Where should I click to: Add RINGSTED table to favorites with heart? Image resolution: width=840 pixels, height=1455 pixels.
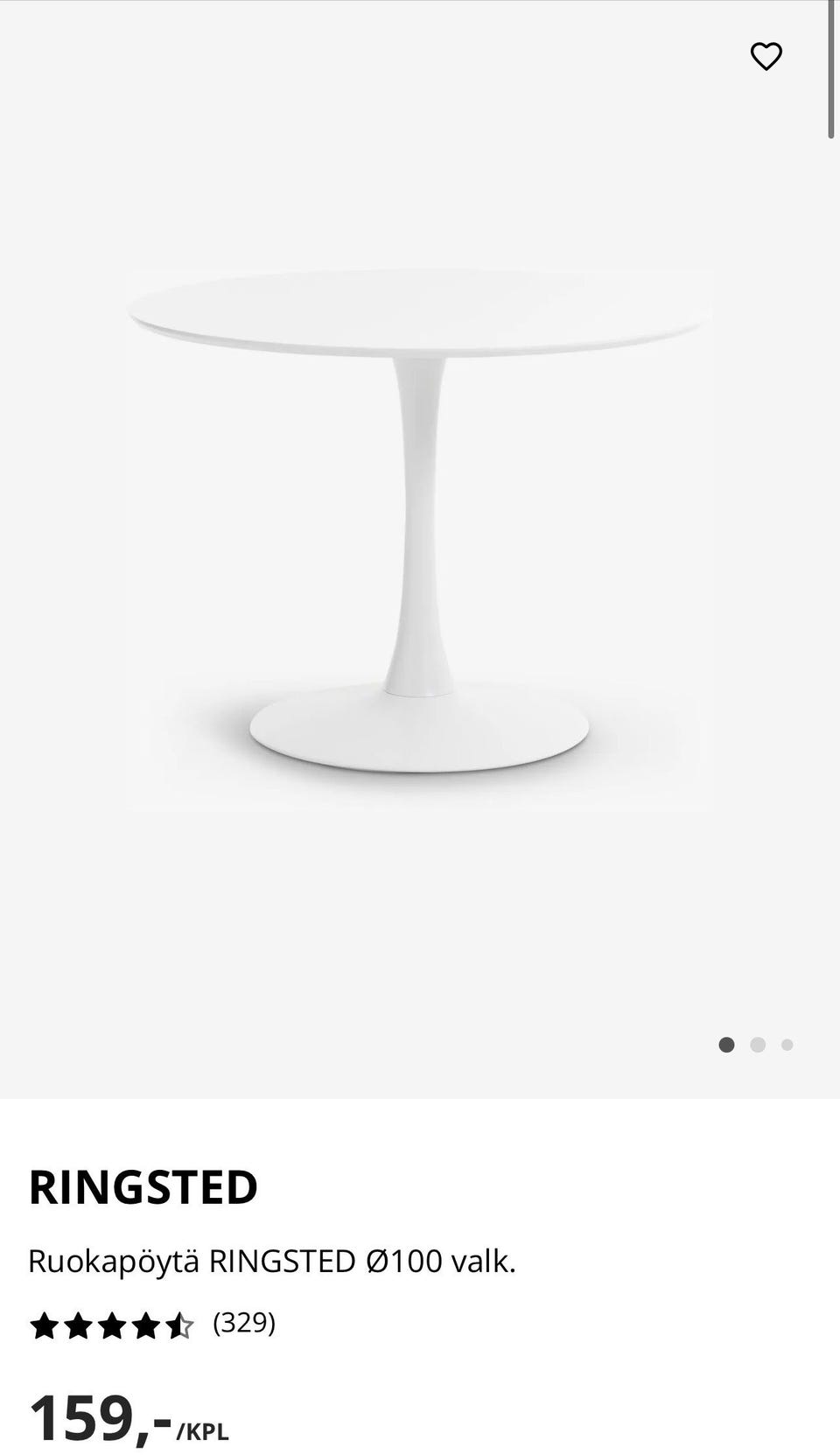tap(766, 57)
